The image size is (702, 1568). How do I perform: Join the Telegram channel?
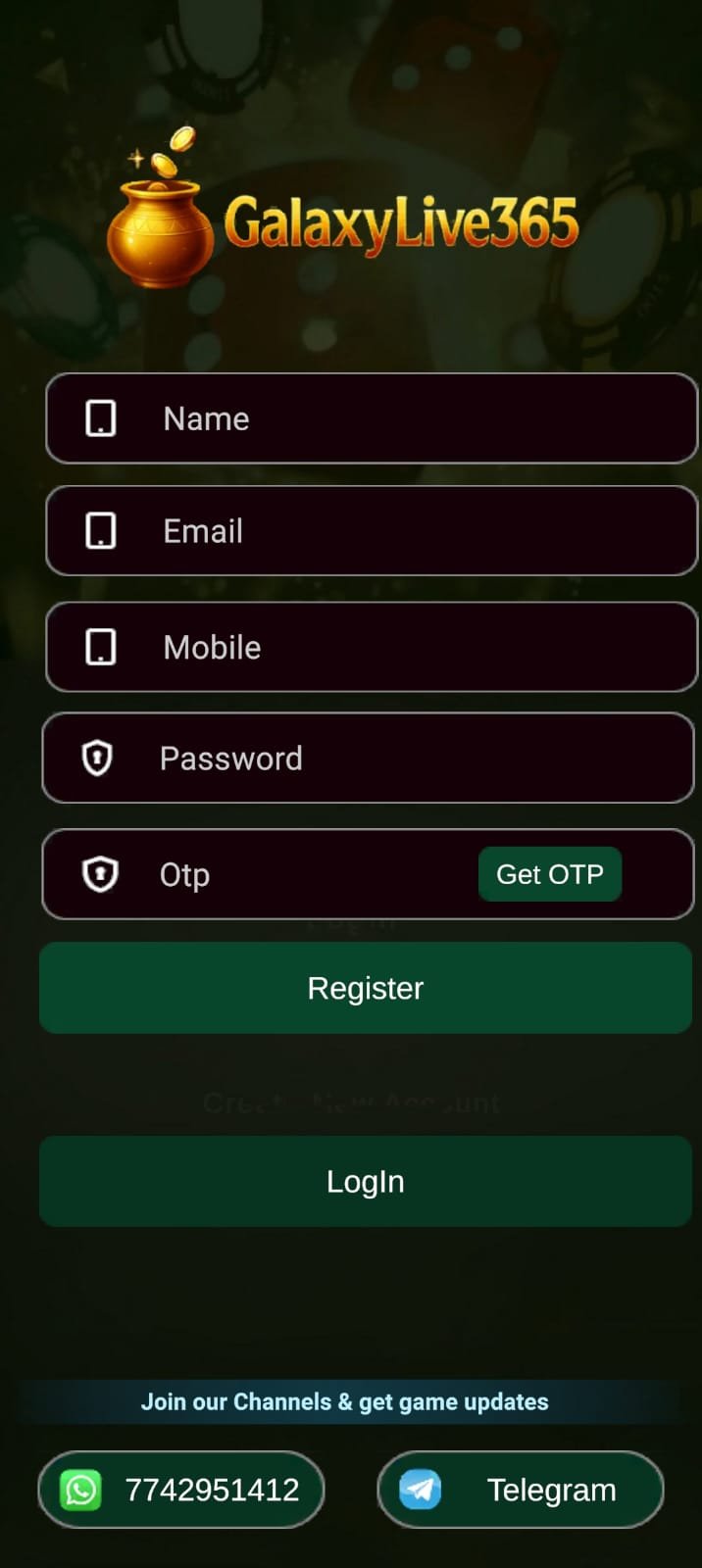coord(520,1490)
